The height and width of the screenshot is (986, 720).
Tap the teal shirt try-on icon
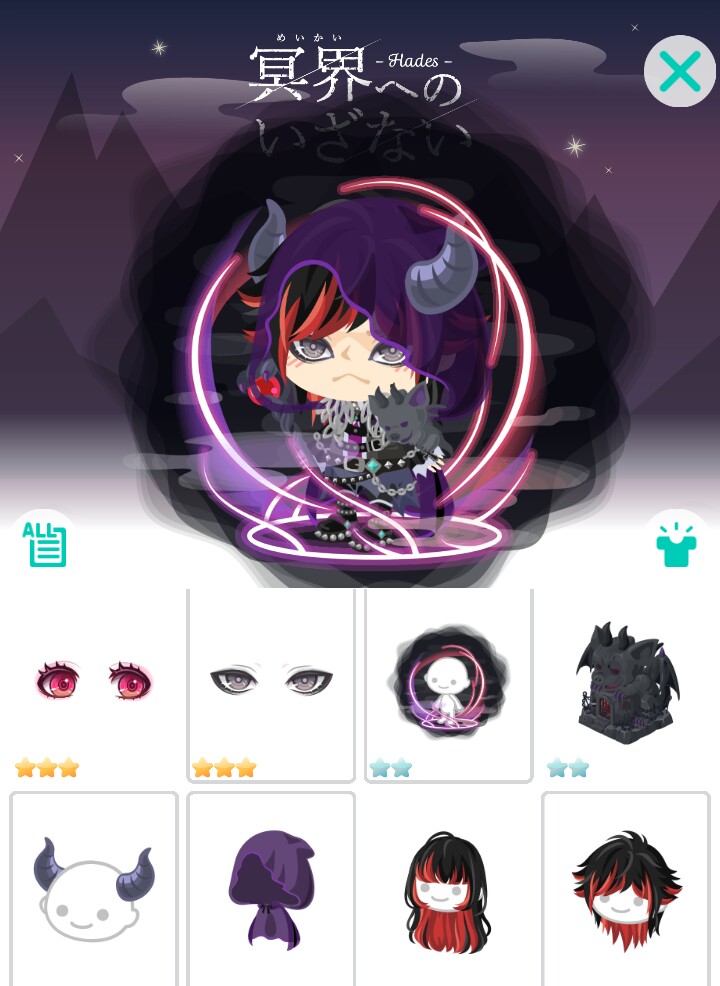click(676, 544)
